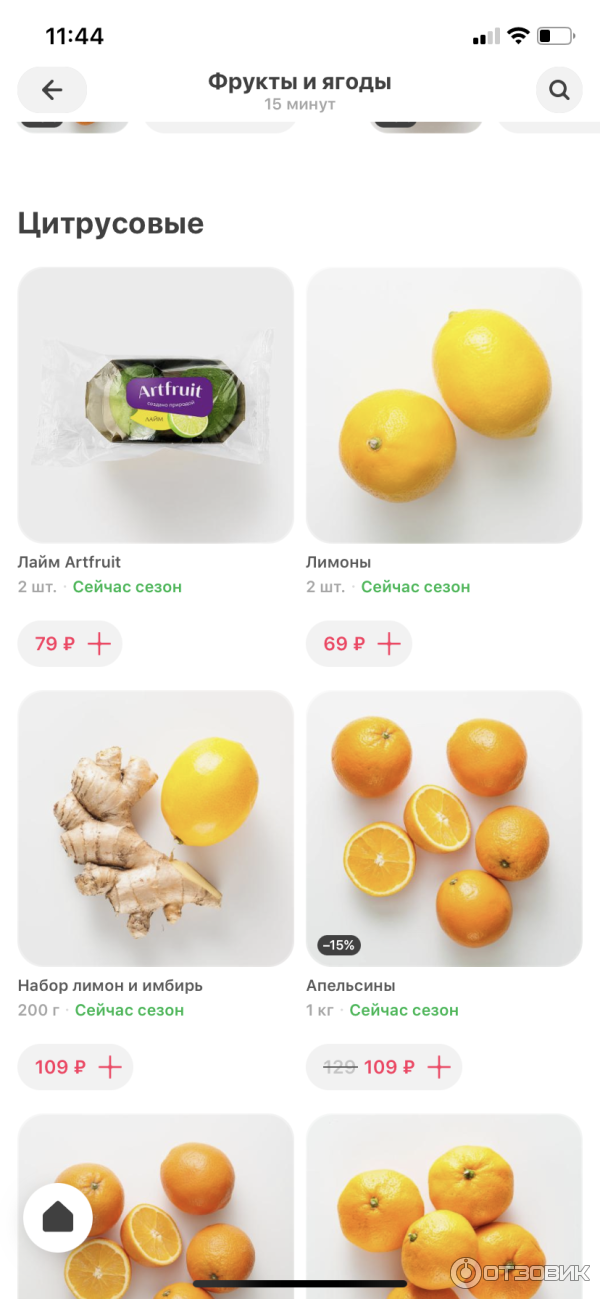The height and width of the screenshot is (1299, 600).
Task: Open the Набор лимон и имбирь card
Action: coord(156,828)
